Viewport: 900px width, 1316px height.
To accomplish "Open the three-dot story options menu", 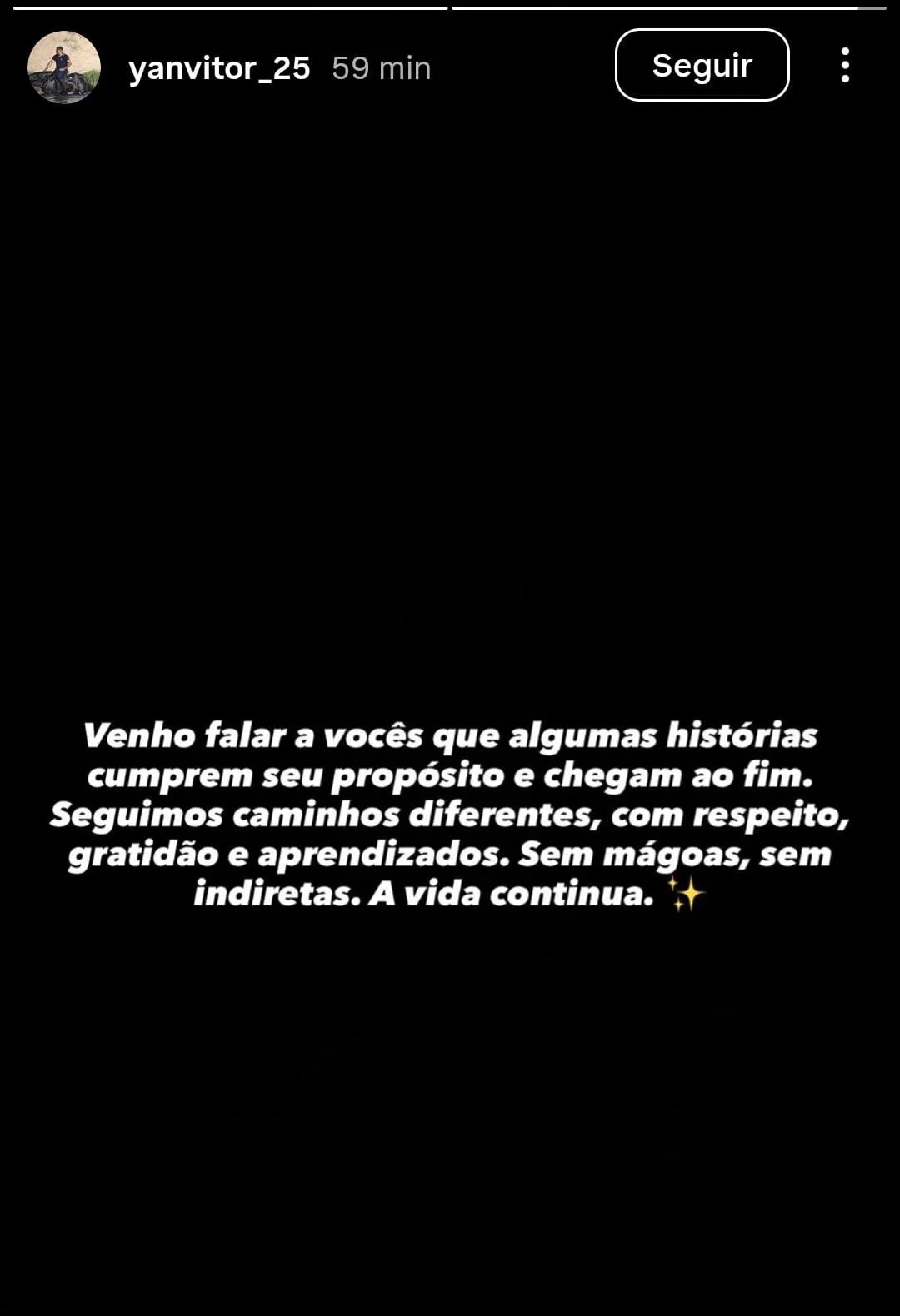I will 845,65.
